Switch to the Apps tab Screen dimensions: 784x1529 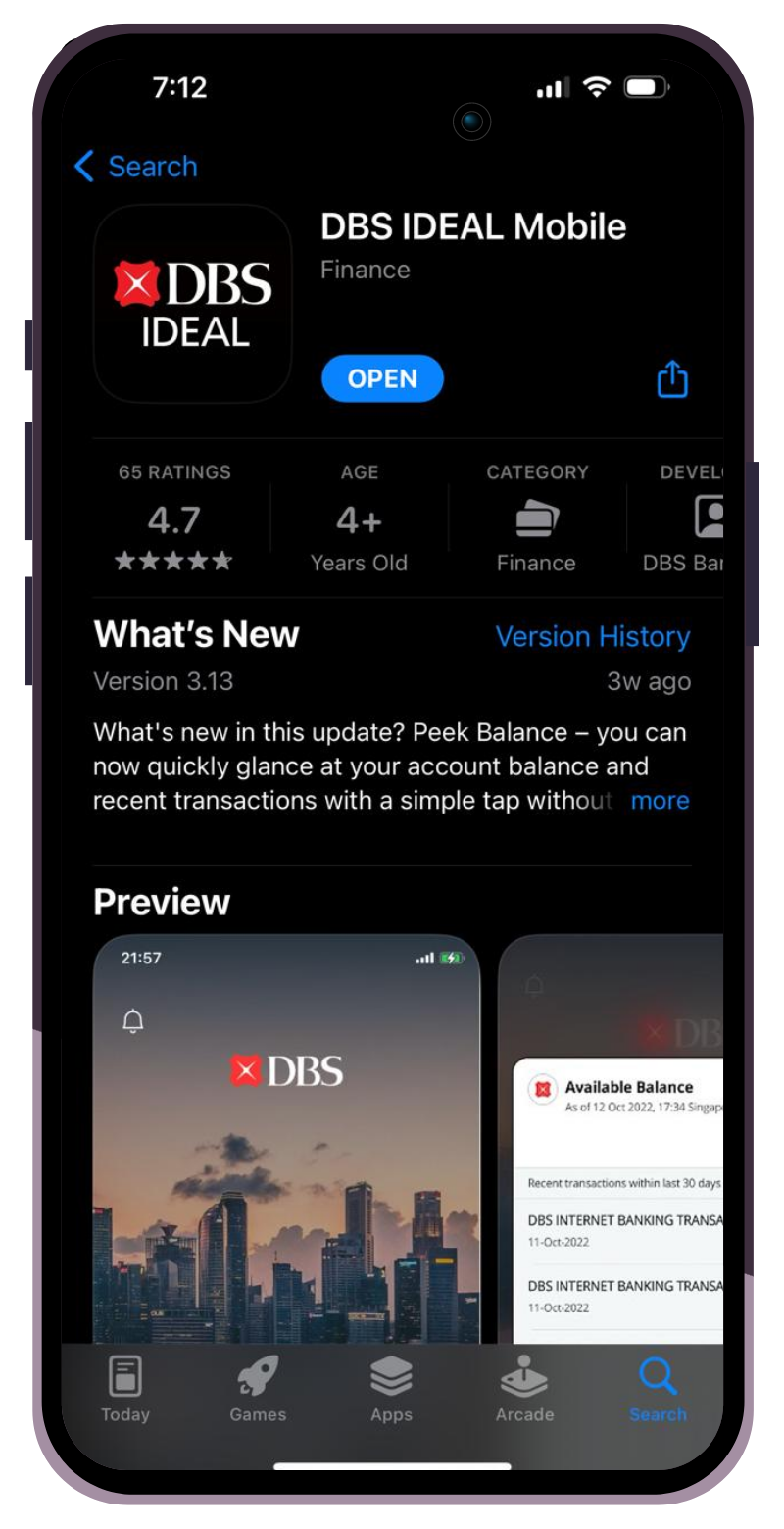click(x=391, y=1388)
